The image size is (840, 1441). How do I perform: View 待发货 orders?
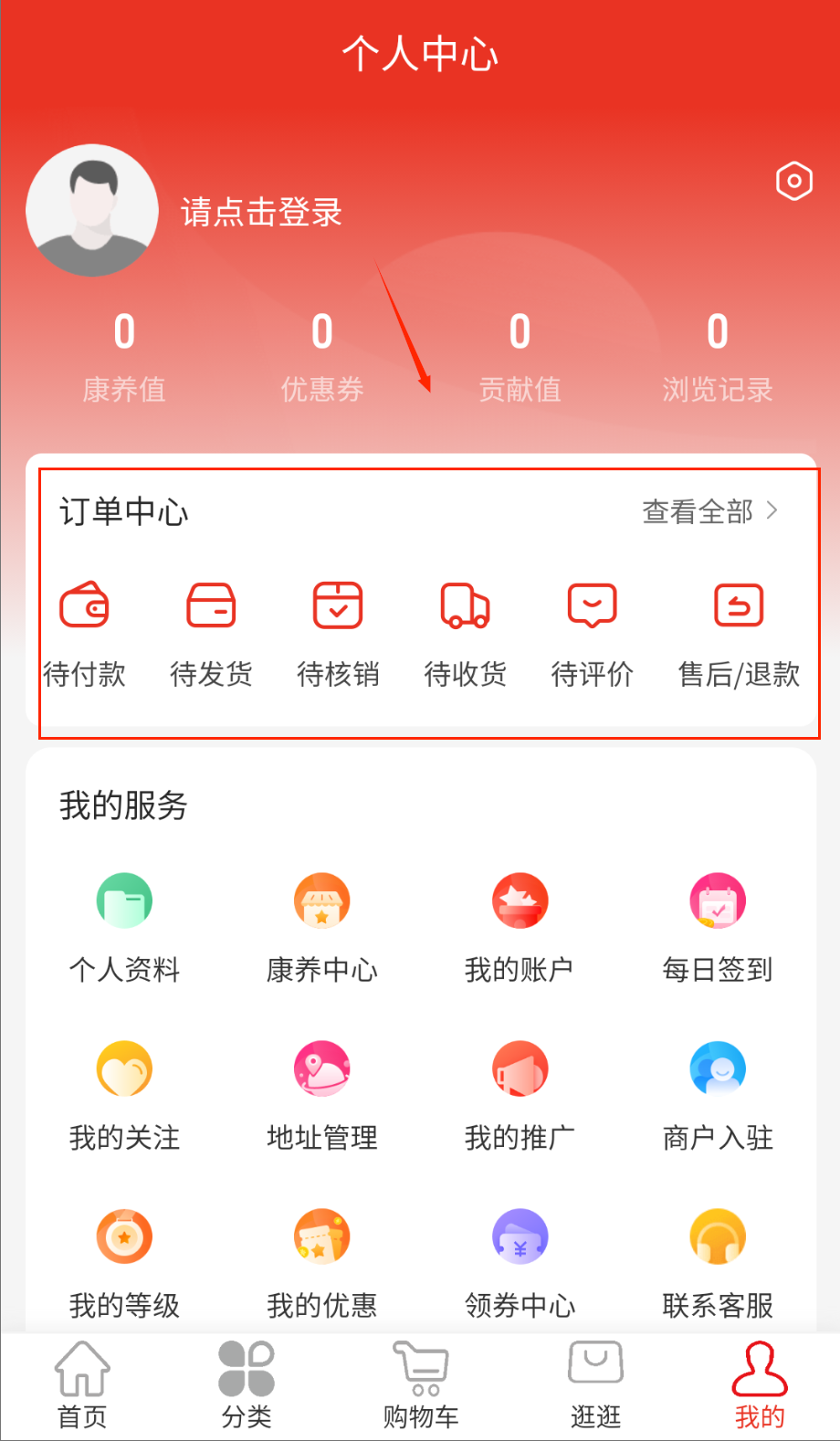pos(211,630)
